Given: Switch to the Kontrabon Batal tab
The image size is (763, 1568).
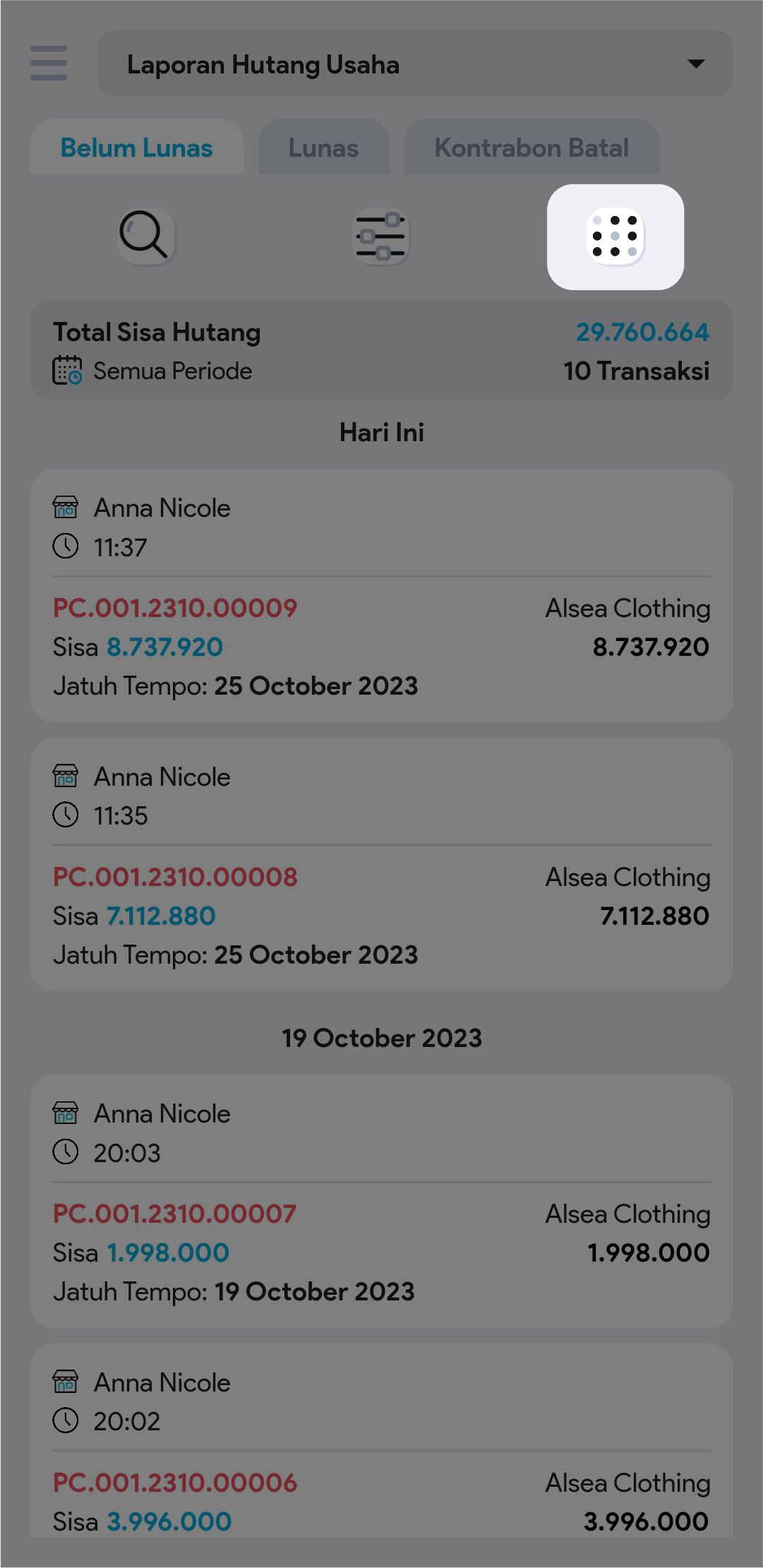Looking at the screenshot, I should click(x=531, y=148).
